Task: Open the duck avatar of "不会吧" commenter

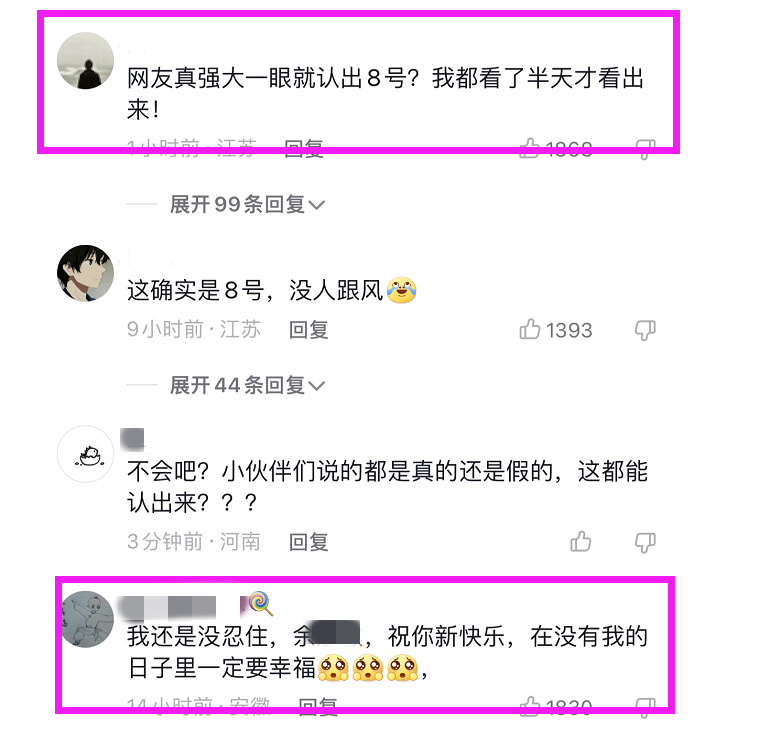Action: pos(85,454)
